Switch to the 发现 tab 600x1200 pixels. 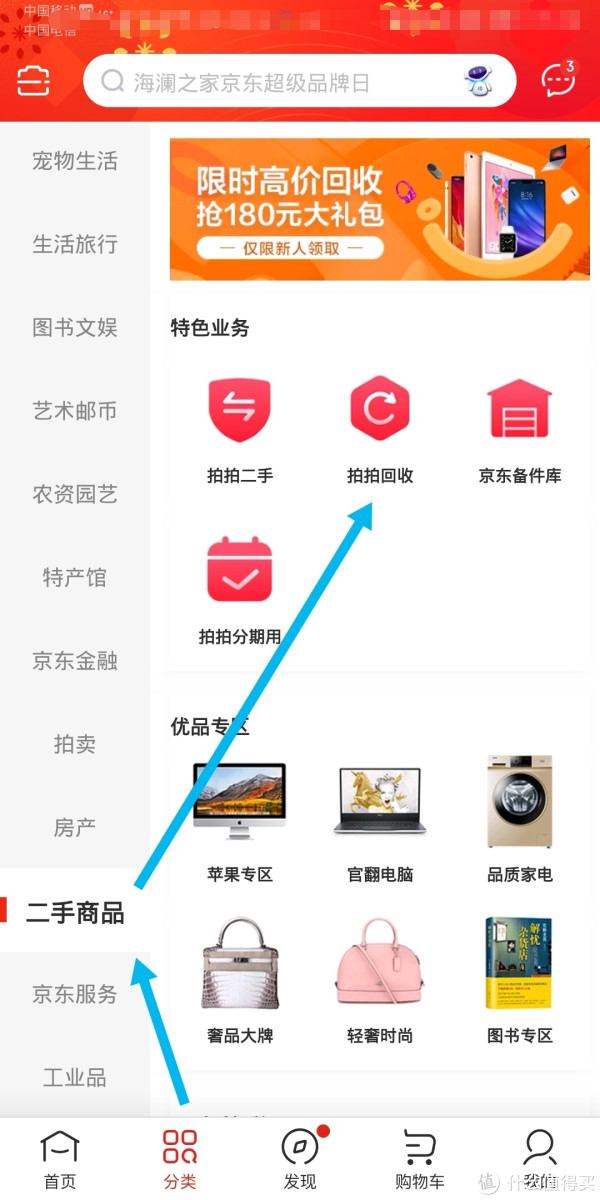click(x=300, y=1159)
